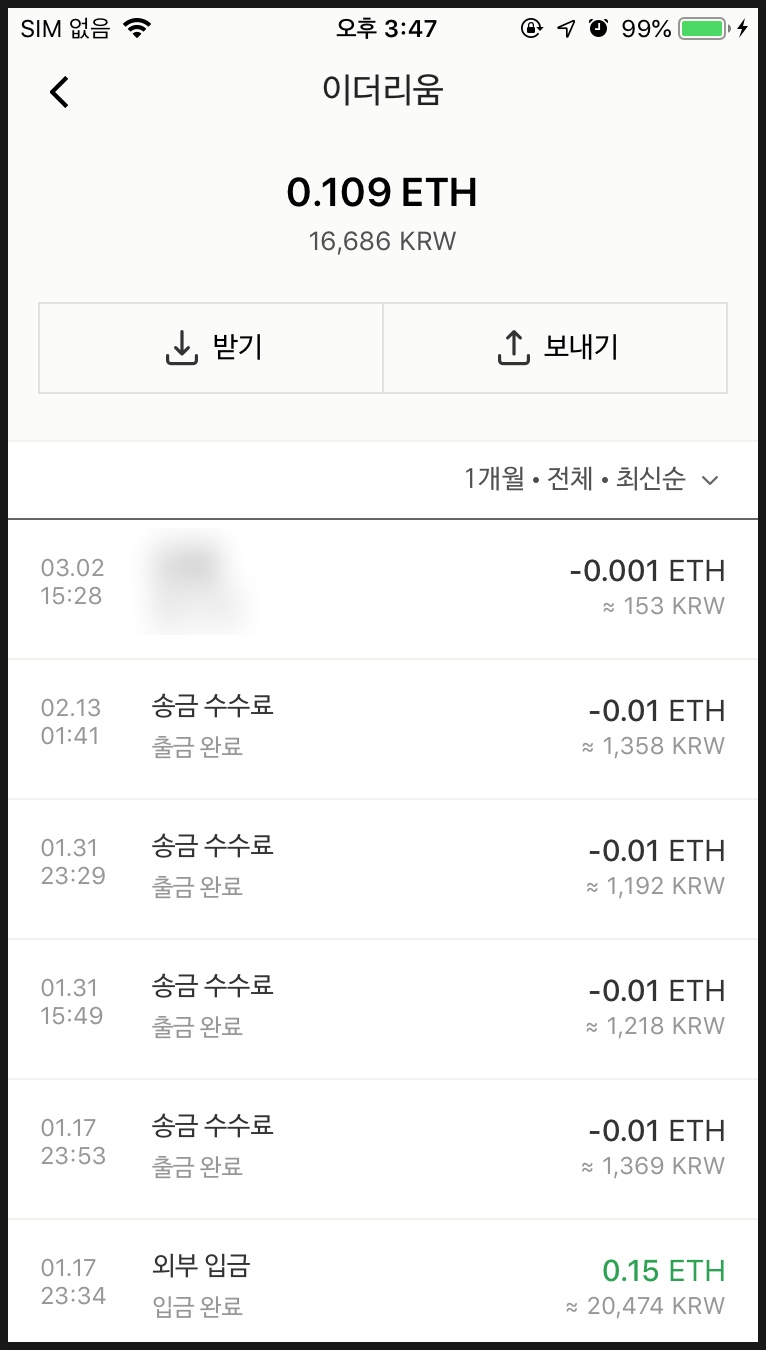Screen dimensions: 766x1350
Task: Expand the transaction sort options chevron
Action: (709, 480)
